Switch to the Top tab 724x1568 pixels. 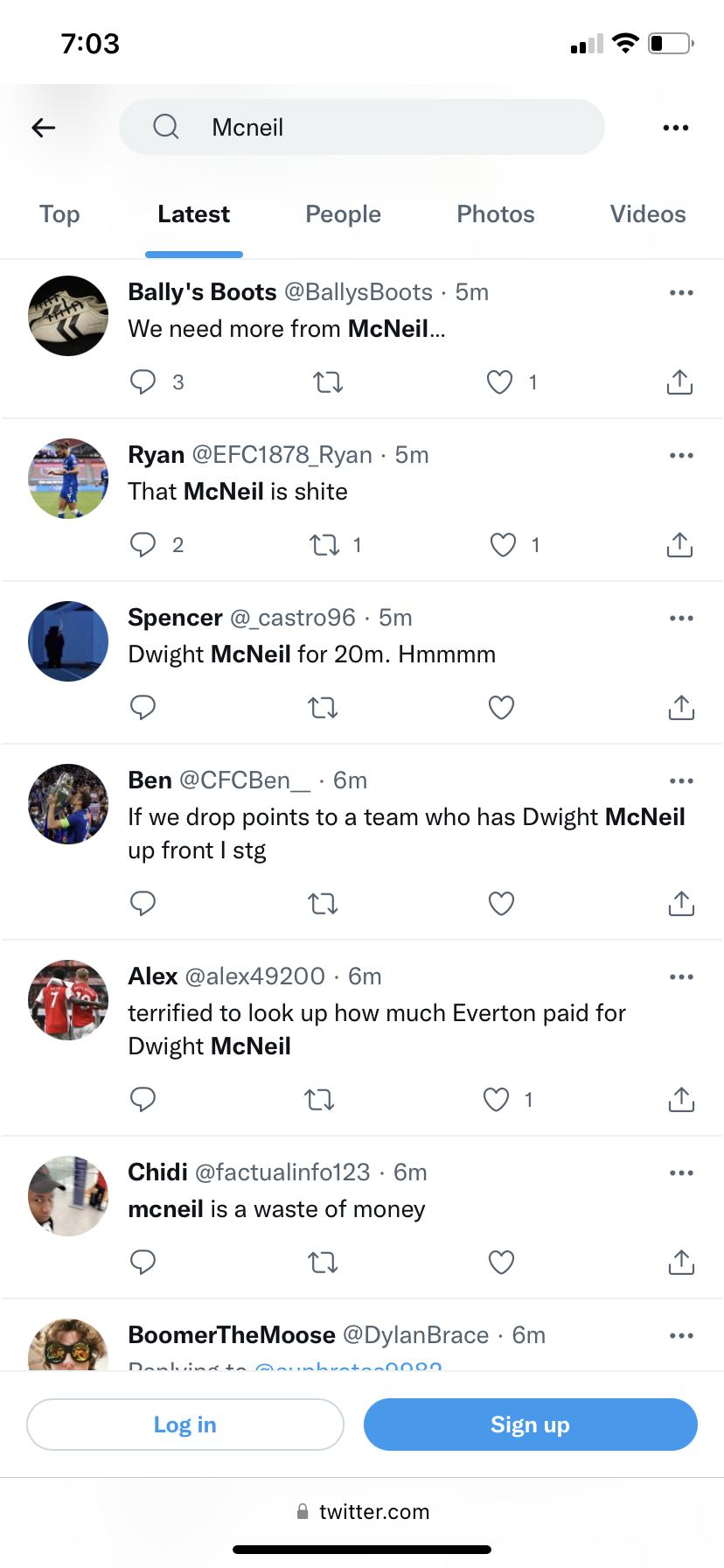tap(59, 214)
